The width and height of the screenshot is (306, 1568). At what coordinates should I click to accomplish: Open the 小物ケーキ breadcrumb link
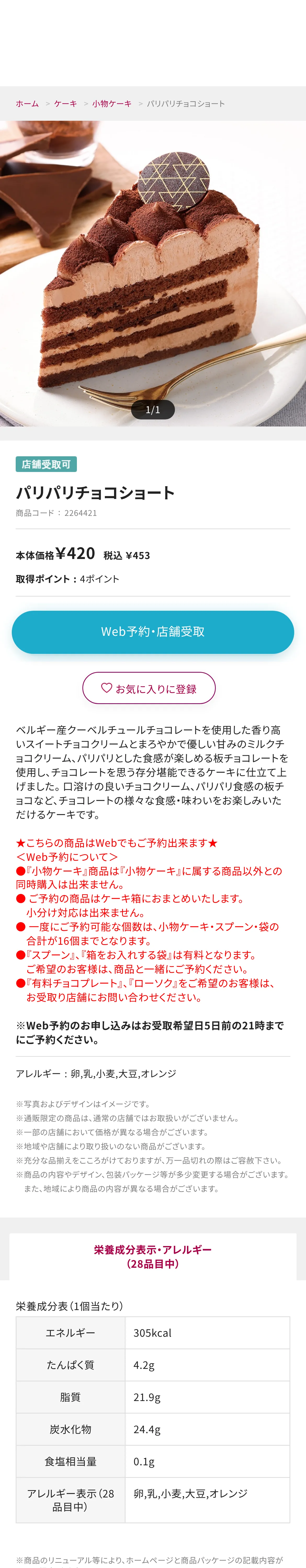[x=112, y=103]
